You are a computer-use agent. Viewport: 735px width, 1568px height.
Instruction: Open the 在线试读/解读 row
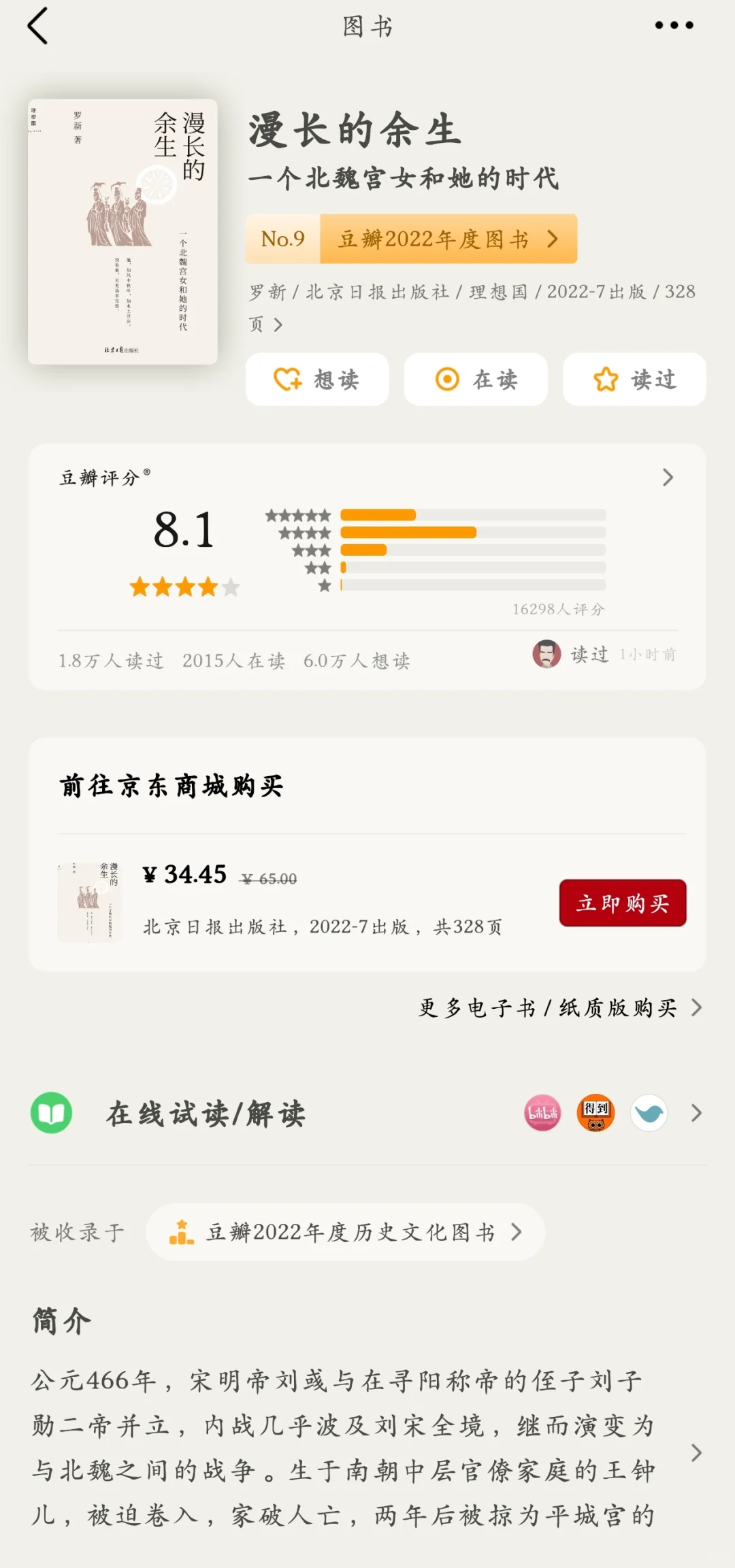[367, 1114]
